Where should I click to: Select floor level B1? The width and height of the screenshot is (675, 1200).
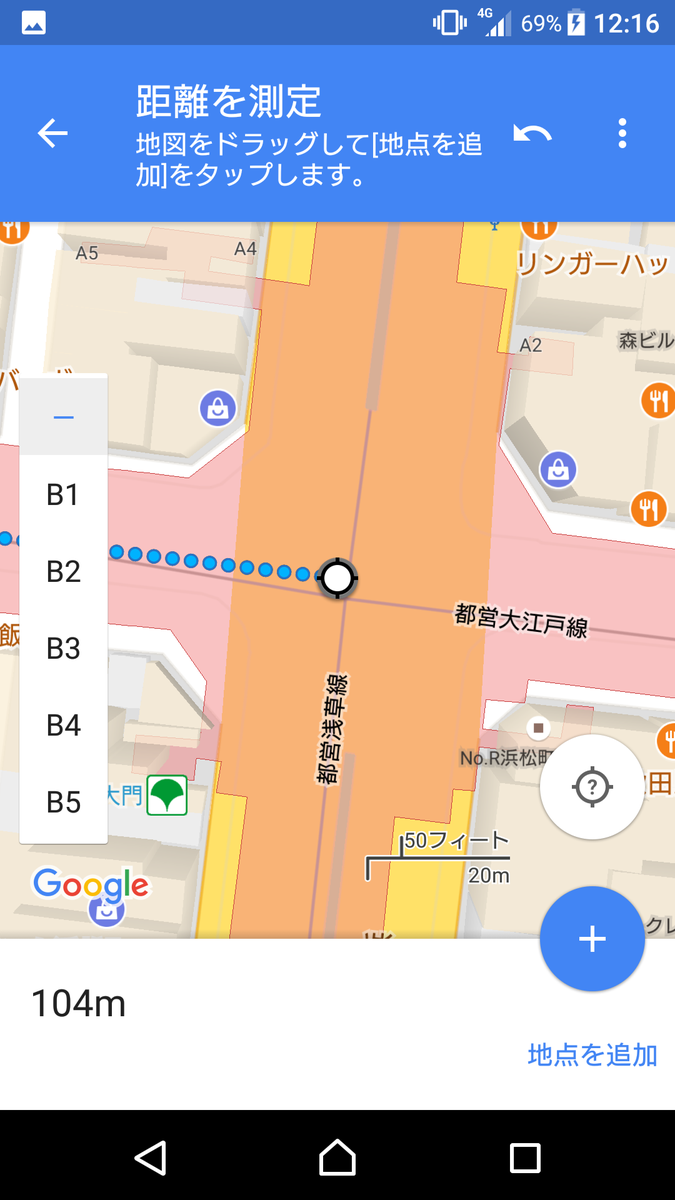[63, 495]
